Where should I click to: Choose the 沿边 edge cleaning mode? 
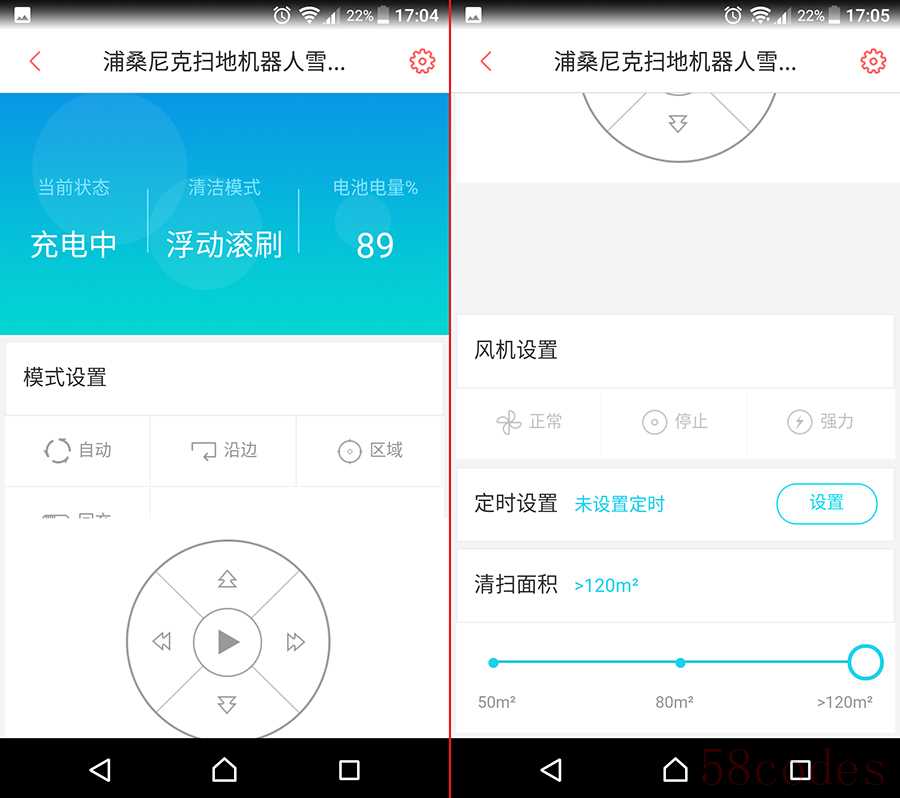pyautogui.click(x=224, y=451)
